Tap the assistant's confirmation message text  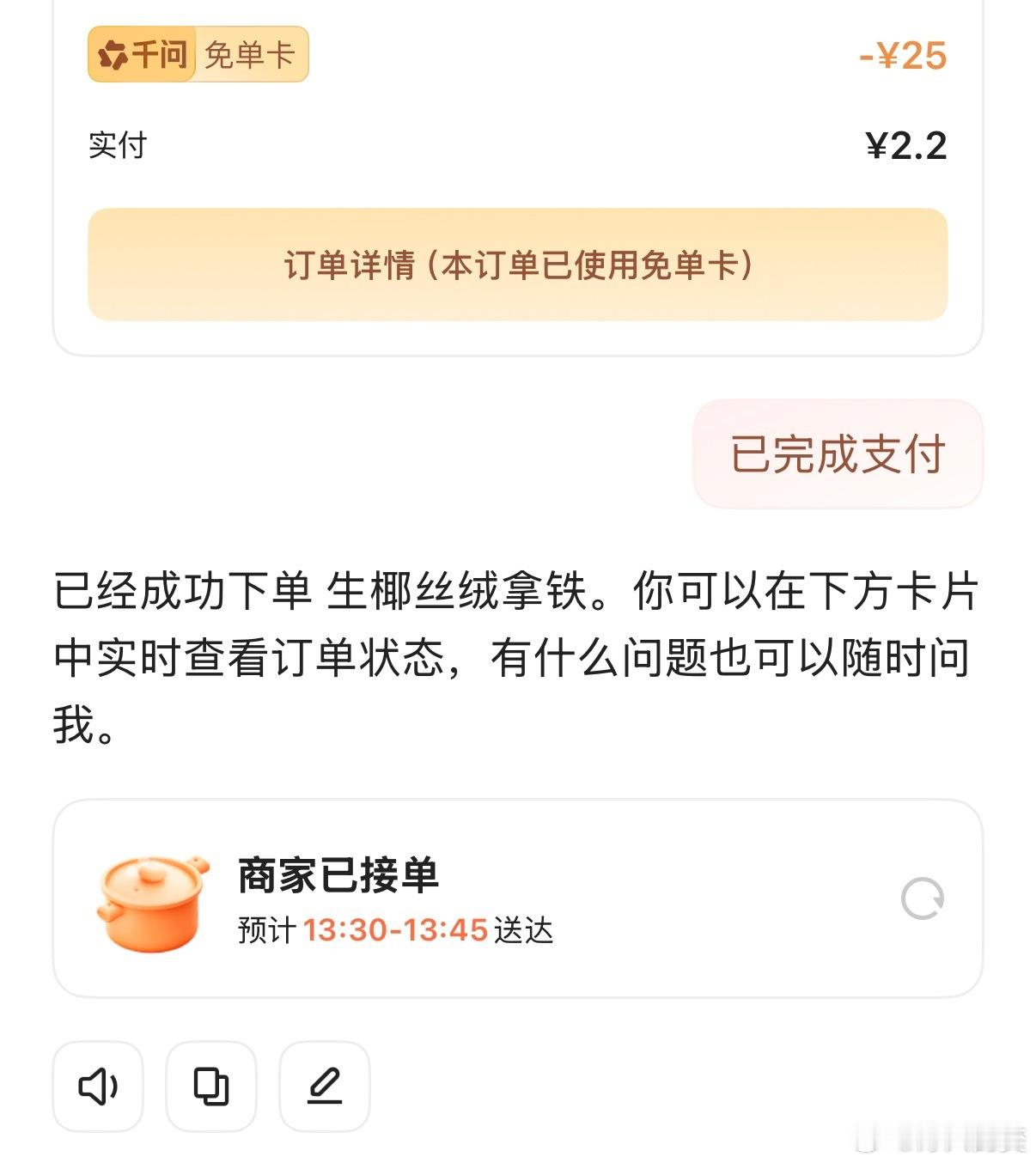(x=515, y=651)
